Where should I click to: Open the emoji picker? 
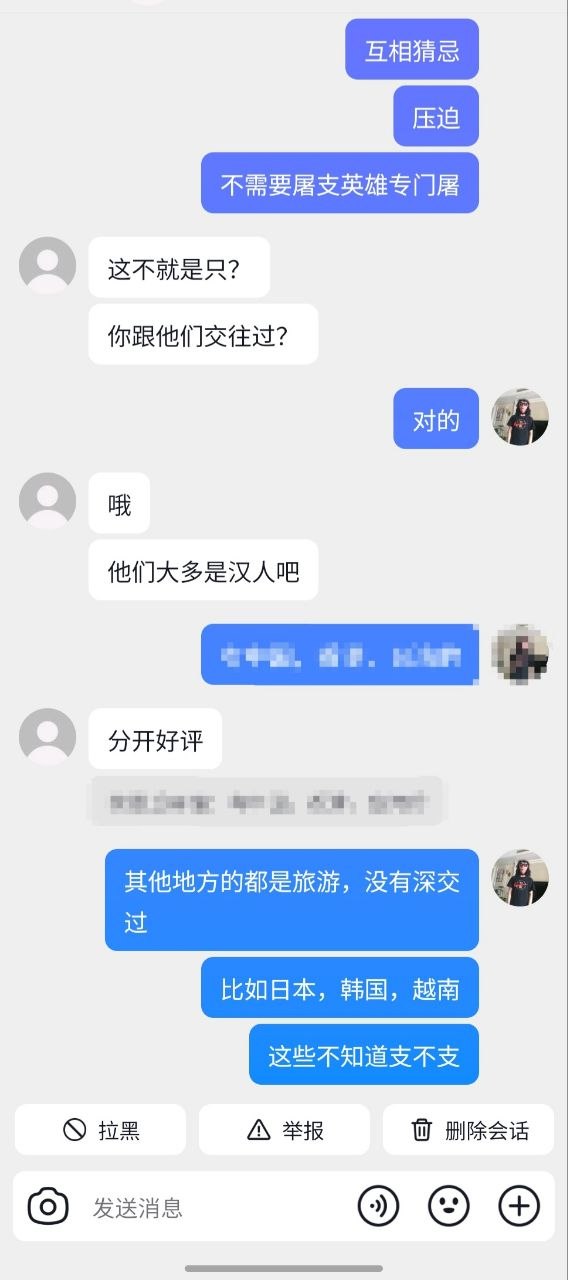click(x=448, y=1206)
